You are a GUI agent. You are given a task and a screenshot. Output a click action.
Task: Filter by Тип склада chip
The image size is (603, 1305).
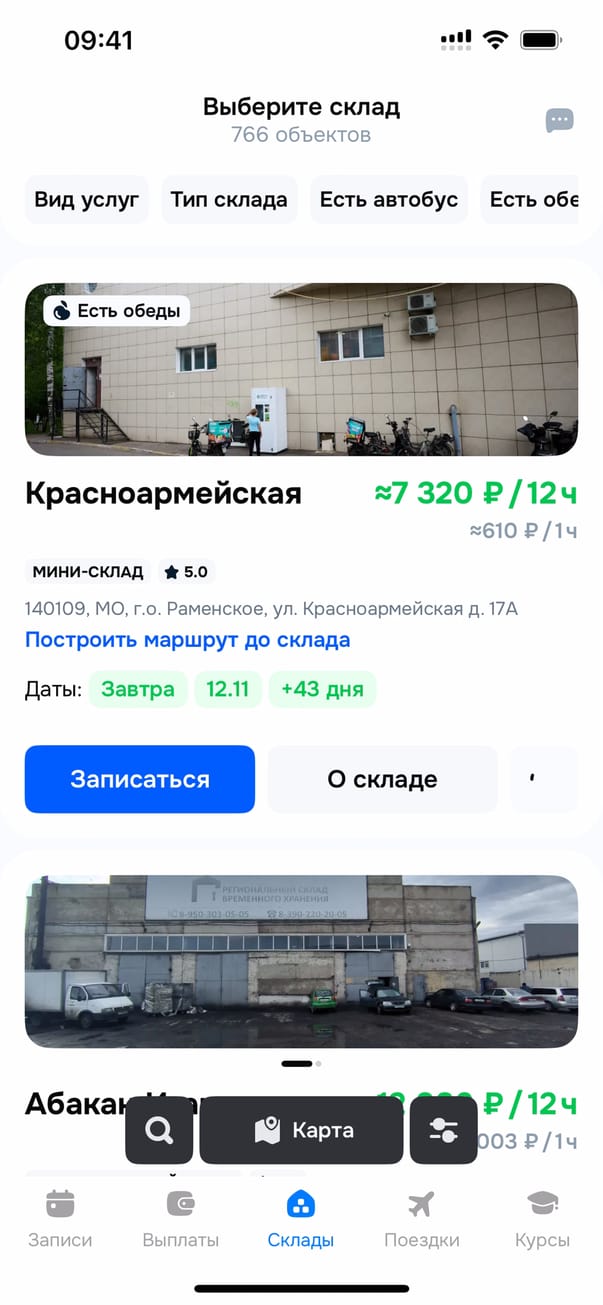pos(229,199)
